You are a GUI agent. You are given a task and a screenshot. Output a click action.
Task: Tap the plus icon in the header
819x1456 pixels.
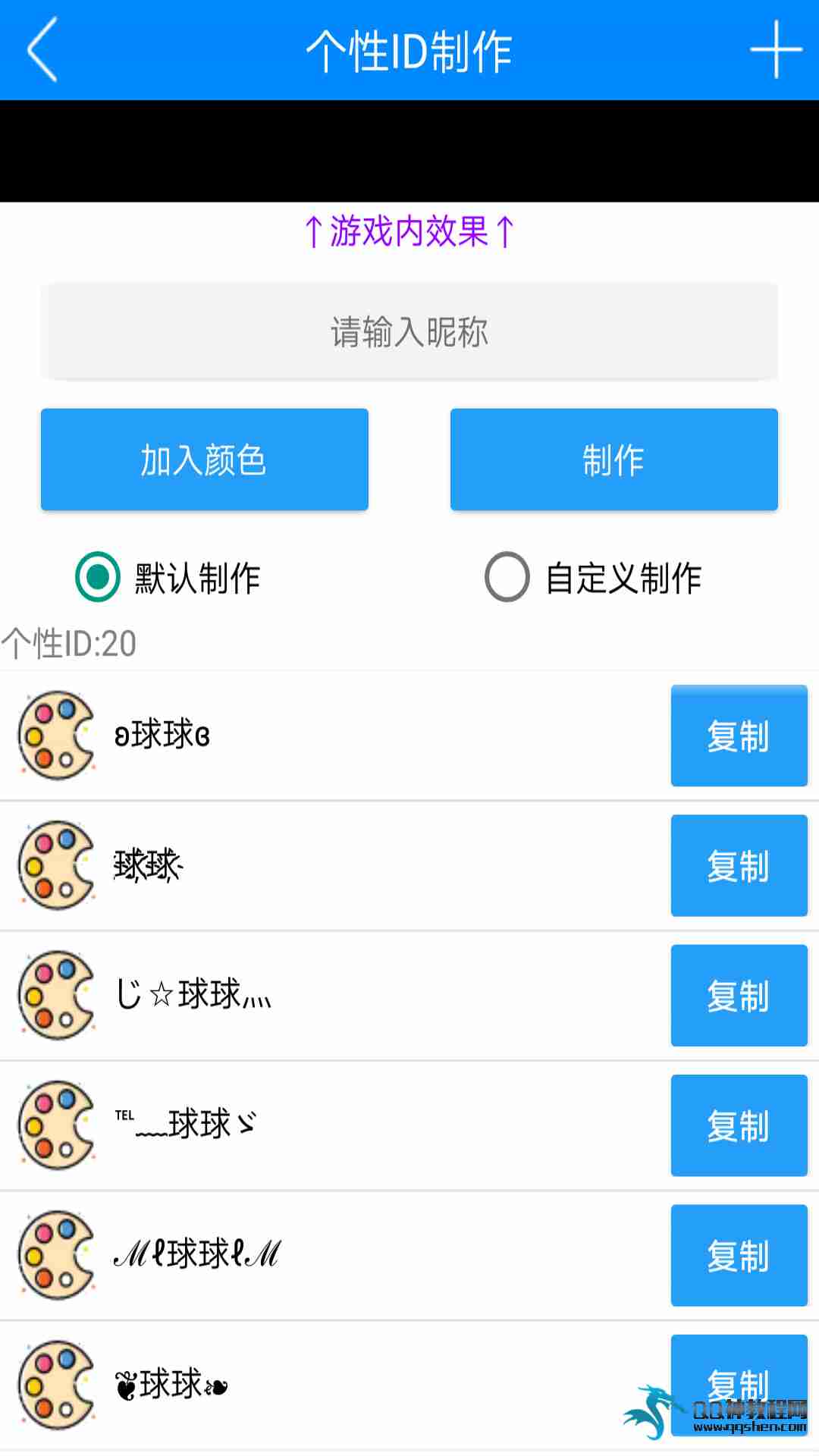tap(776, 50)
